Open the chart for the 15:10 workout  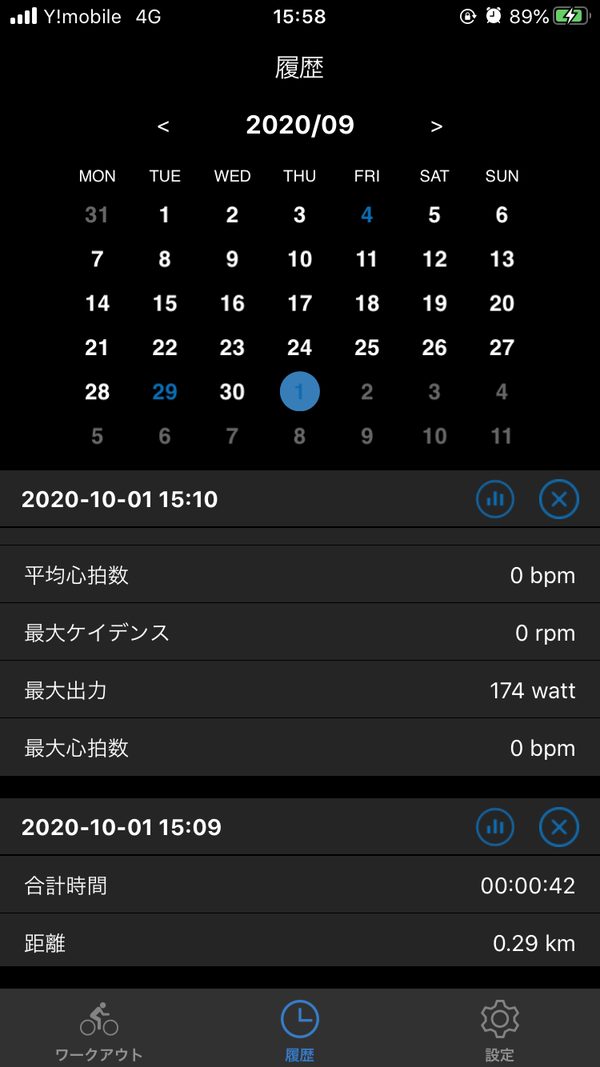pyautogui.click(x=495, y=499)
